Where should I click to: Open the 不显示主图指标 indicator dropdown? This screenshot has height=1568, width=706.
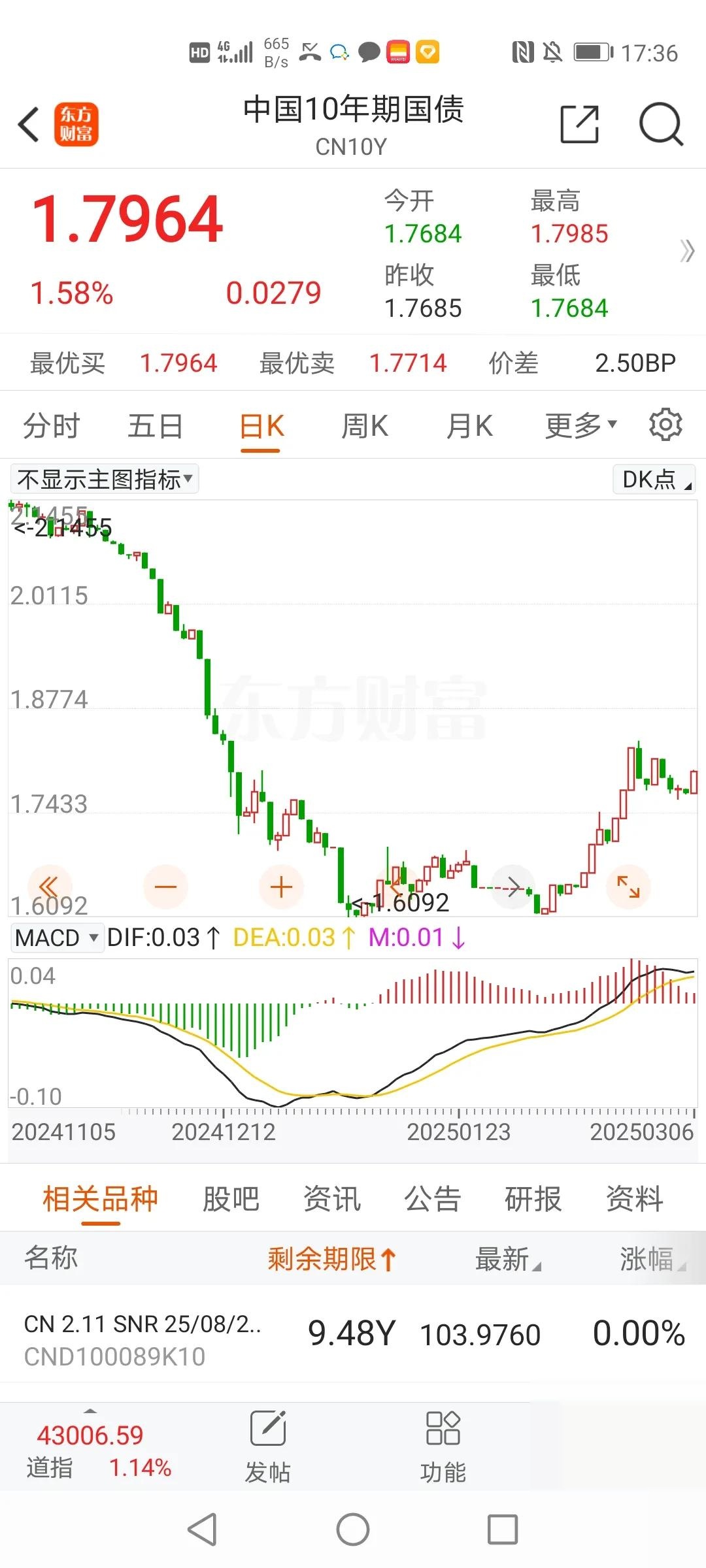click(103, 479)
